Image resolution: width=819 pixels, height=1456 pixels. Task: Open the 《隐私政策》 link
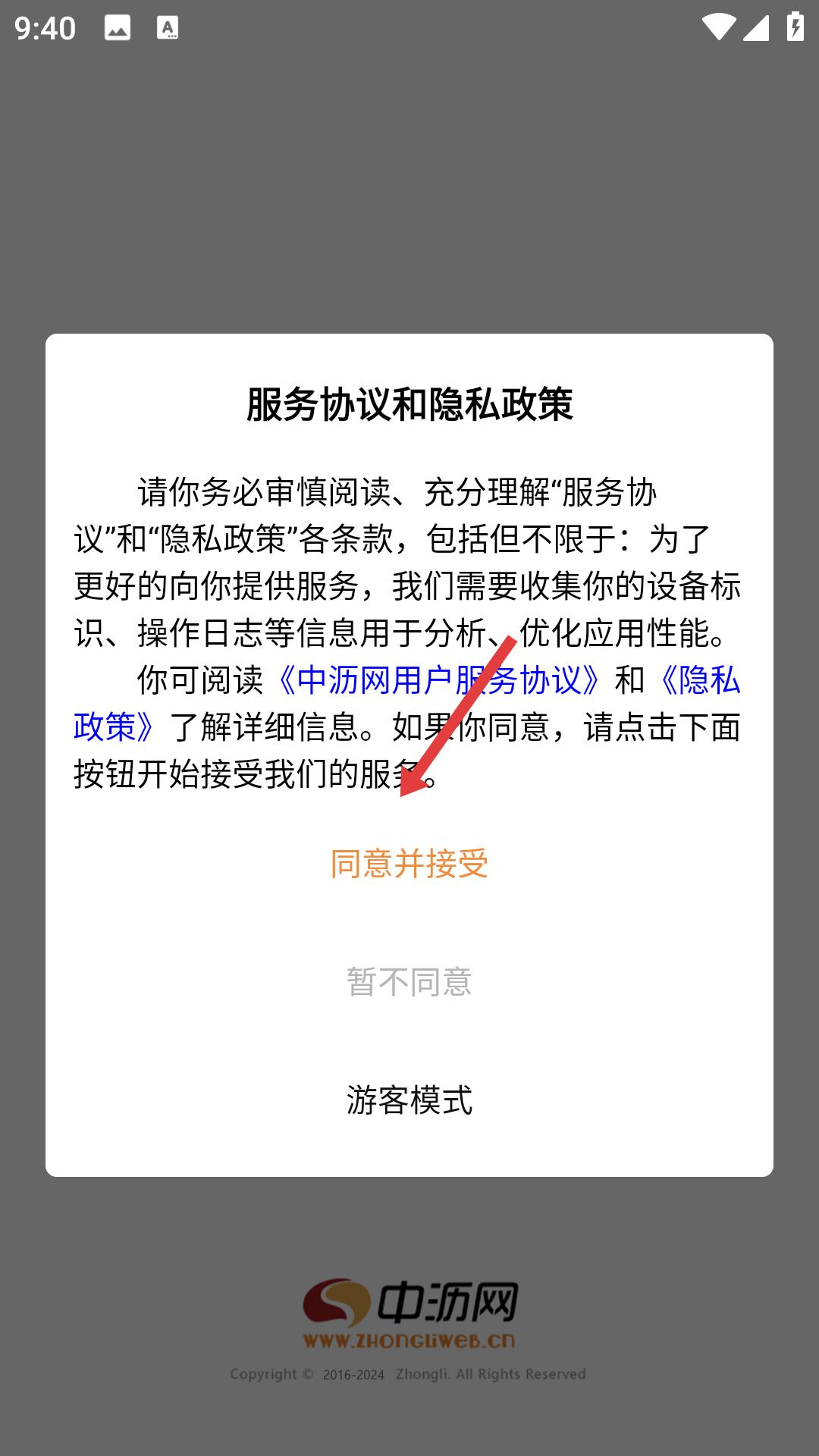pyautogui.click(x=114, y=726)
